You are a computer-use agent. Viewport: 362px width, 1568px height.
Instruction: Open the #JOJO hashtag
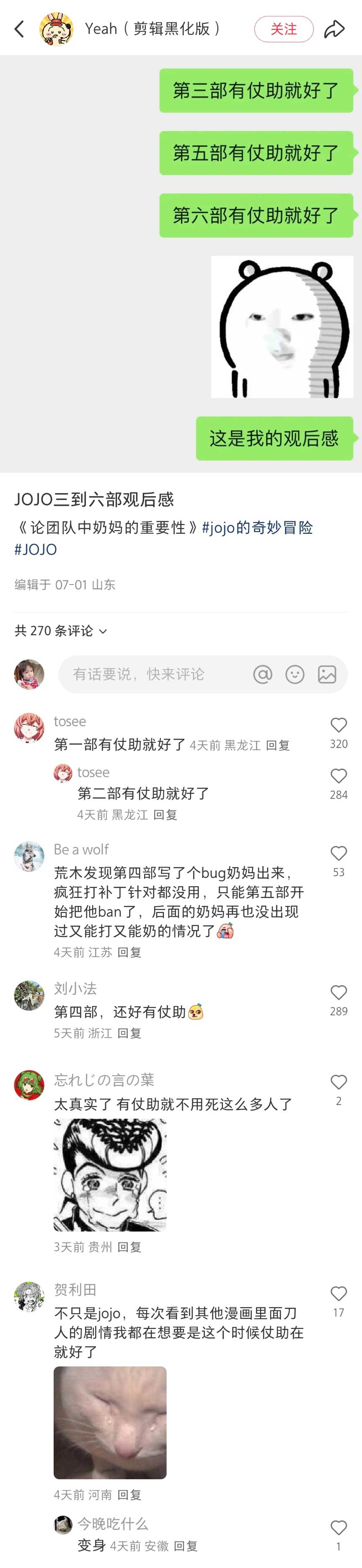[x=35, y=549]
